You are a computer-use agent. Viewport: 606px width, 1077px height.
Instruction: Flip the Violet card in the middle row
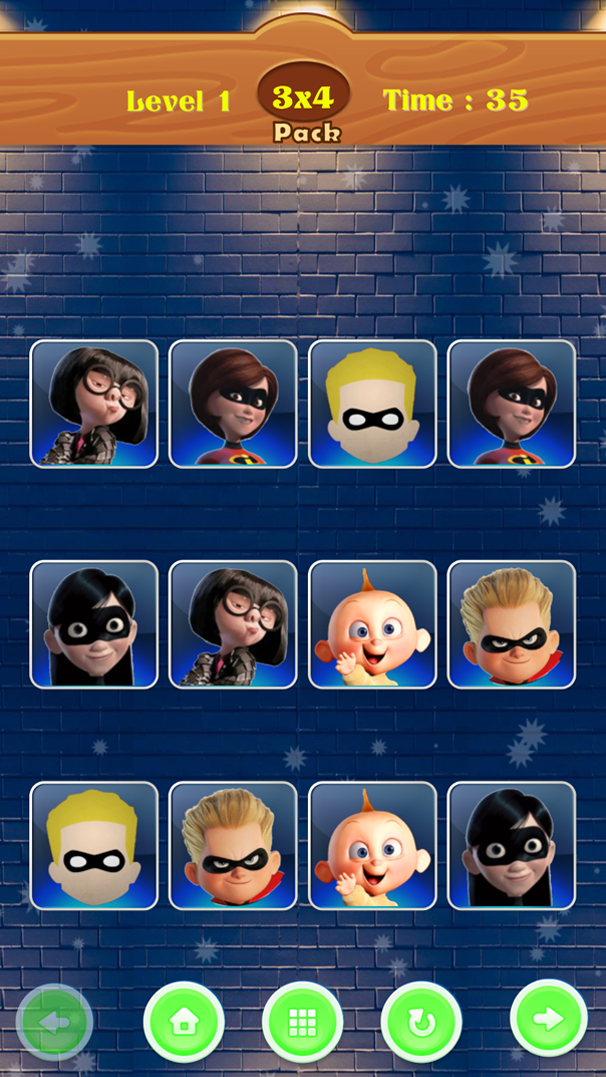94,624
